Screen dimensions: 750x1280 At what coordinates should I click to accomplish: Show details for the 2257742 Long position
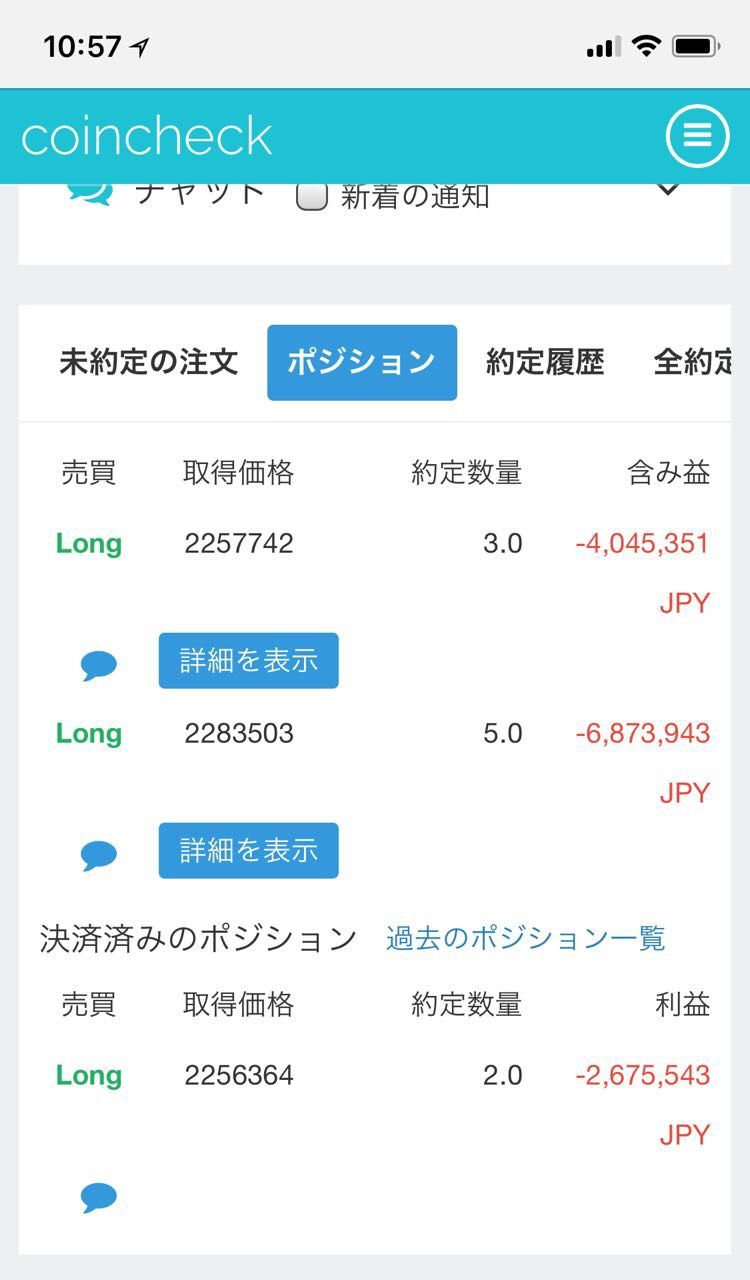[x=248, y=660]
